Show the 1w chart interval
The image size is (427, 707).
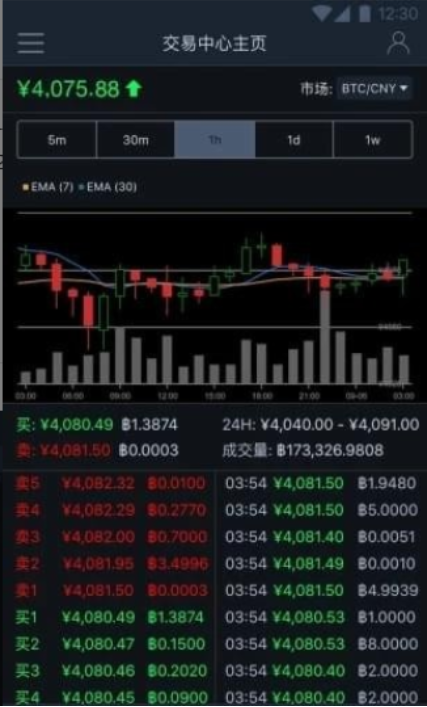373,140
